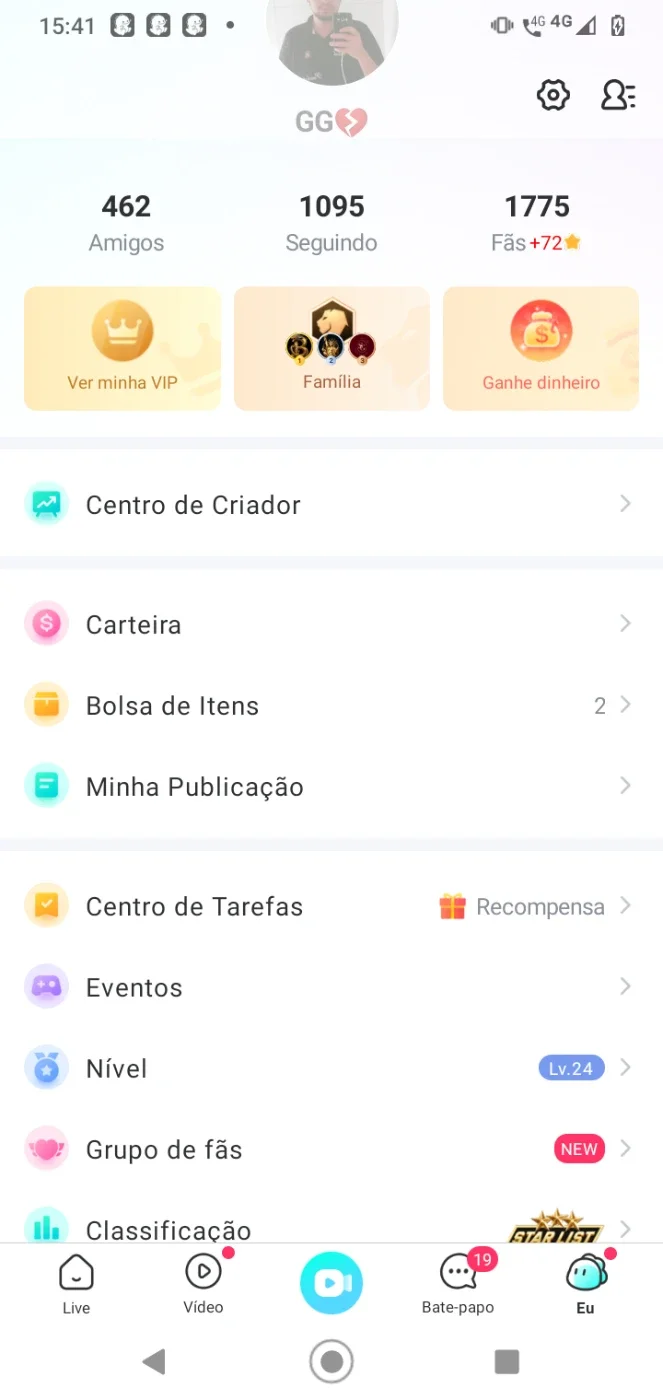Open Grupo de fãs
The width and height of the screenshot is (663, 1400).
[x=331, y=1149]
